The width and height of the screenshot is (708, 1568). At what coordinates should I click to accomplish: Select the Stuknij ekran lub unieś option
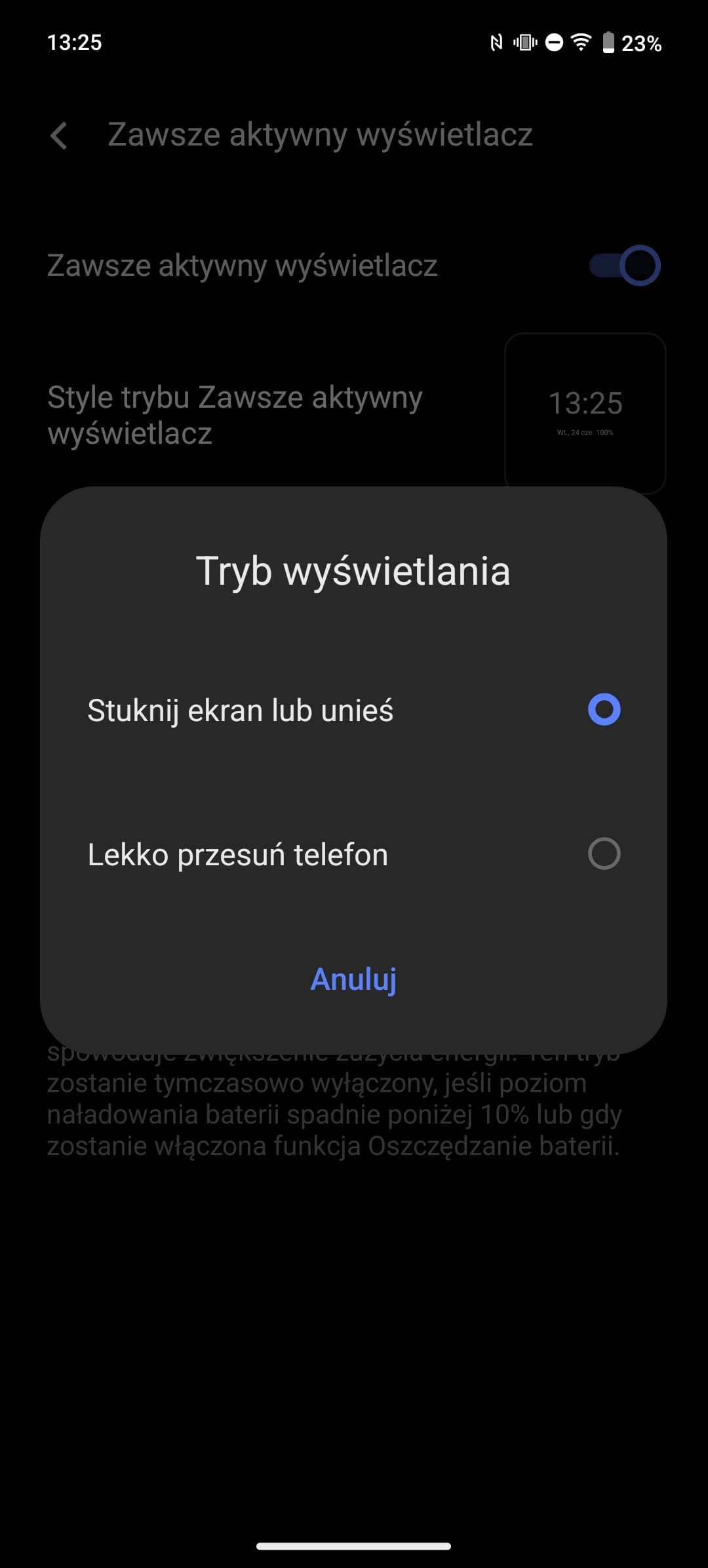[x=353, y=710]
